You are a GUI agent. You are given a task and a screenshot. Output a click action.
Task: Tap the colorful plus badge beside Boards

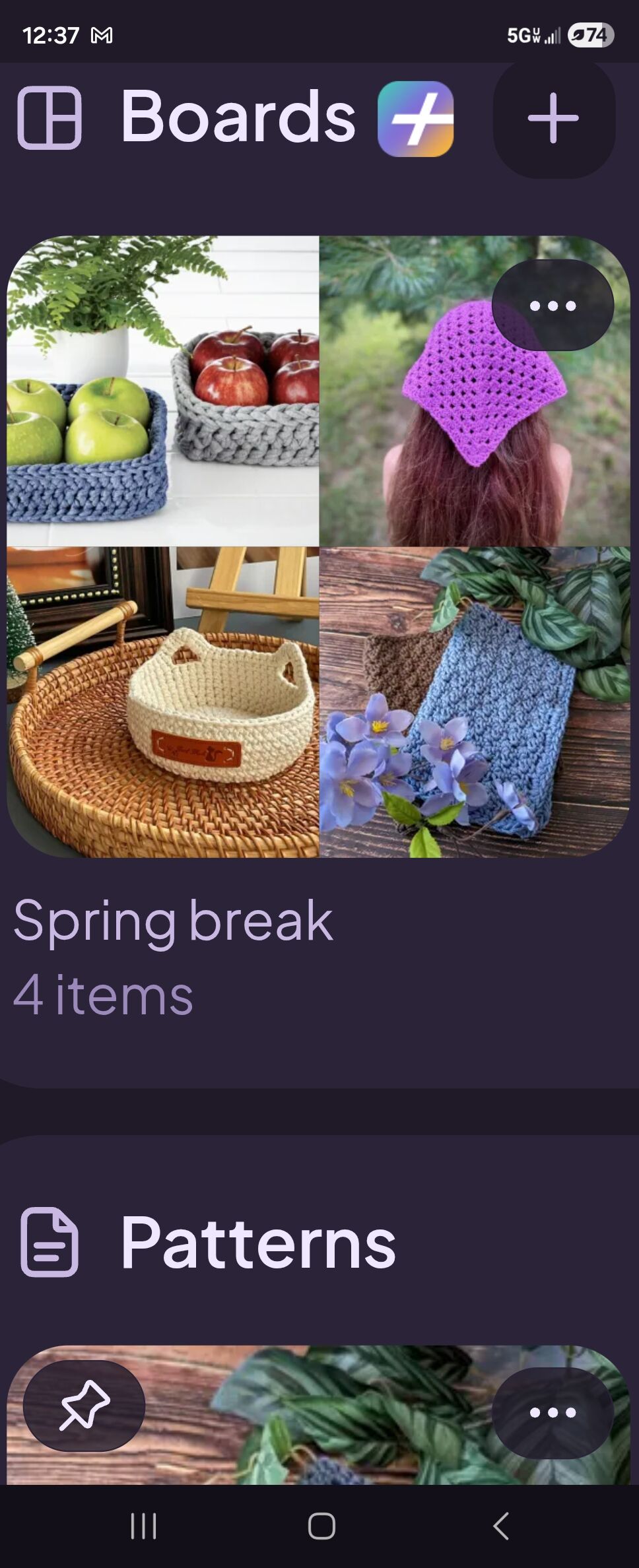[x=415, y=119]
